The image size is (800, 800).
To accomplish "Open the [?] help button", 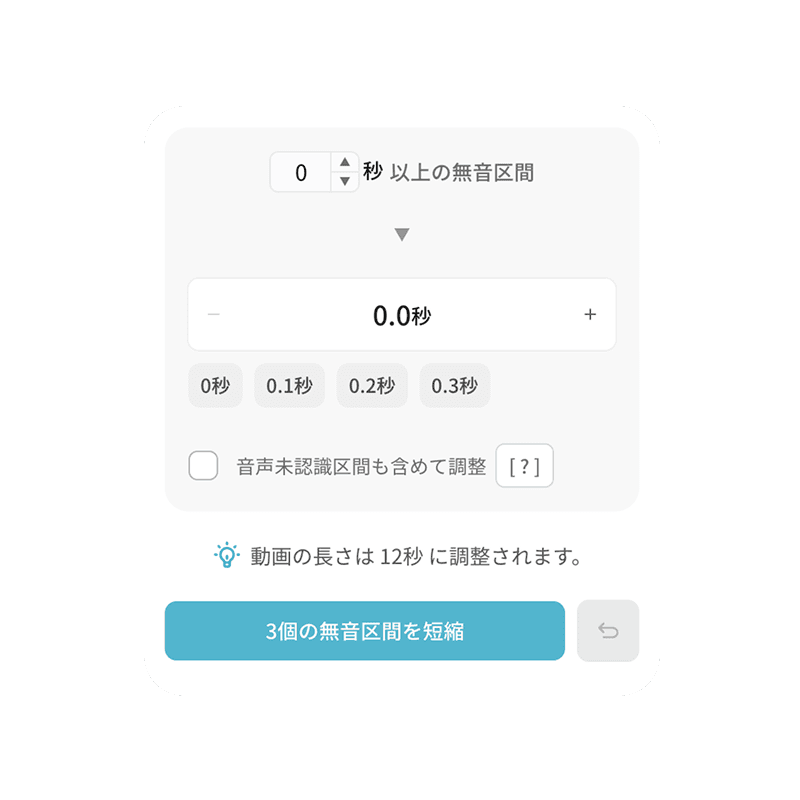I will click(524, 466).
